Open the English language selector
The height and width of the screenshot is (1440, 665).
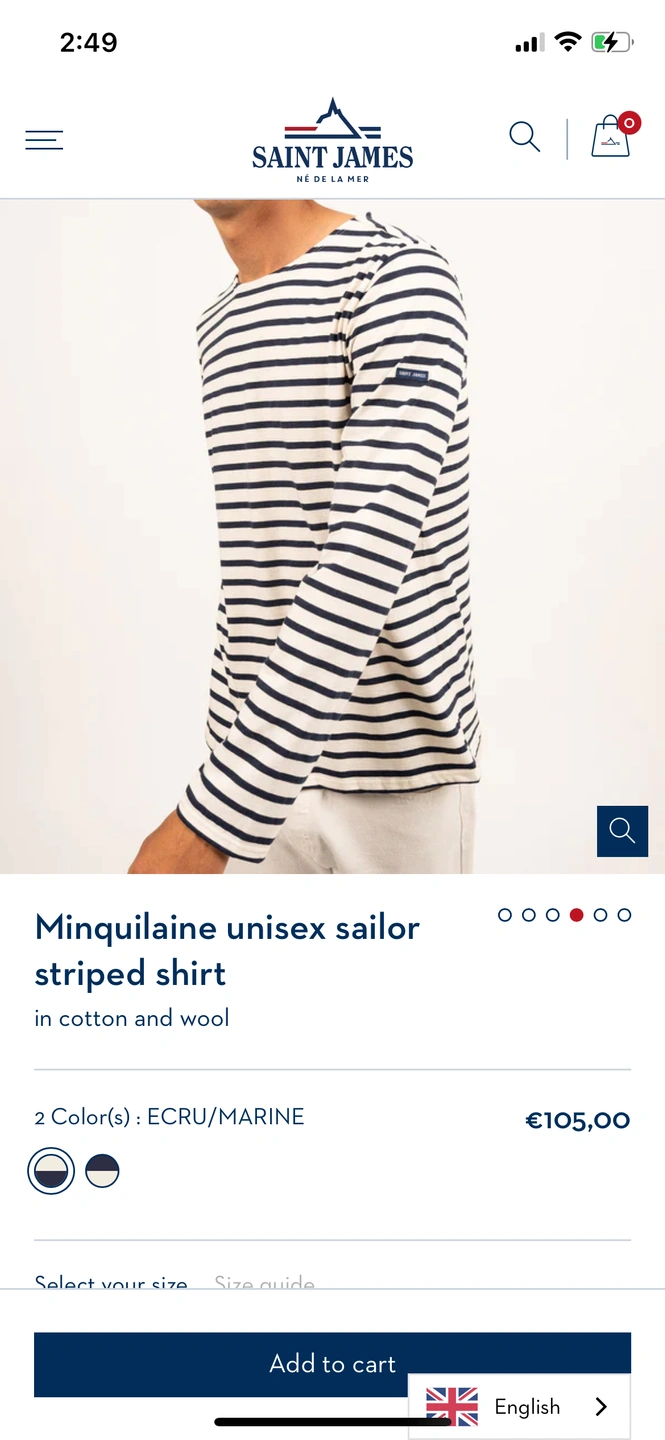[519, 1407]
